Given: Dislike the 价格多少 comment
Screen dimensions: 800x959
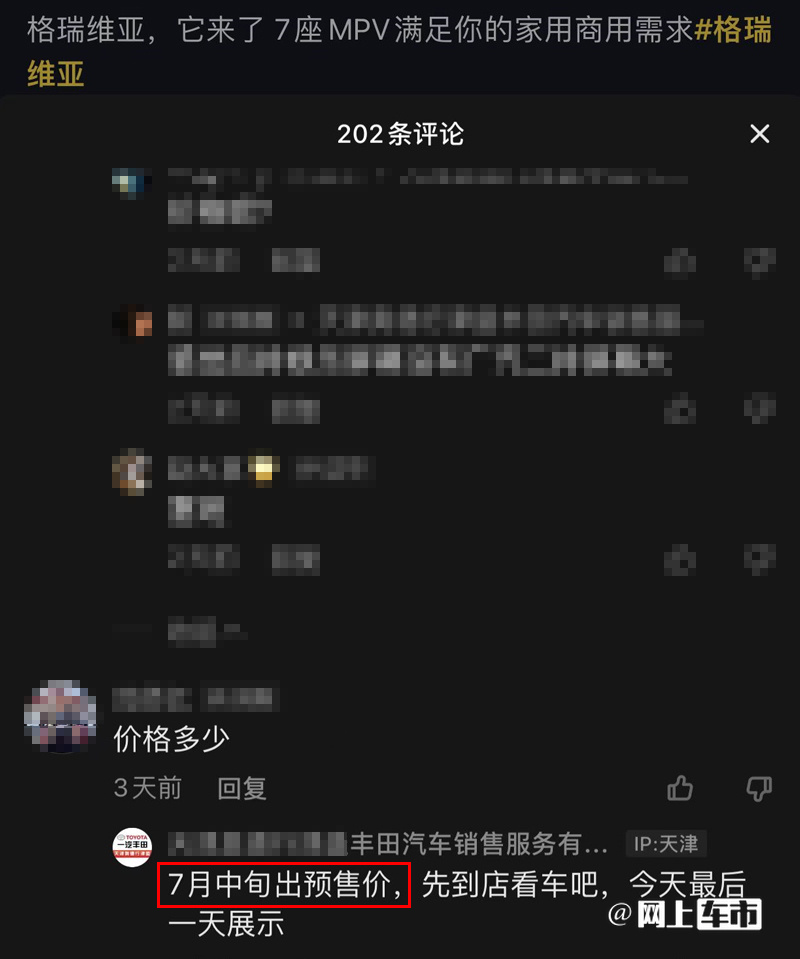Looking at the screenshot, I should (759, 788).
